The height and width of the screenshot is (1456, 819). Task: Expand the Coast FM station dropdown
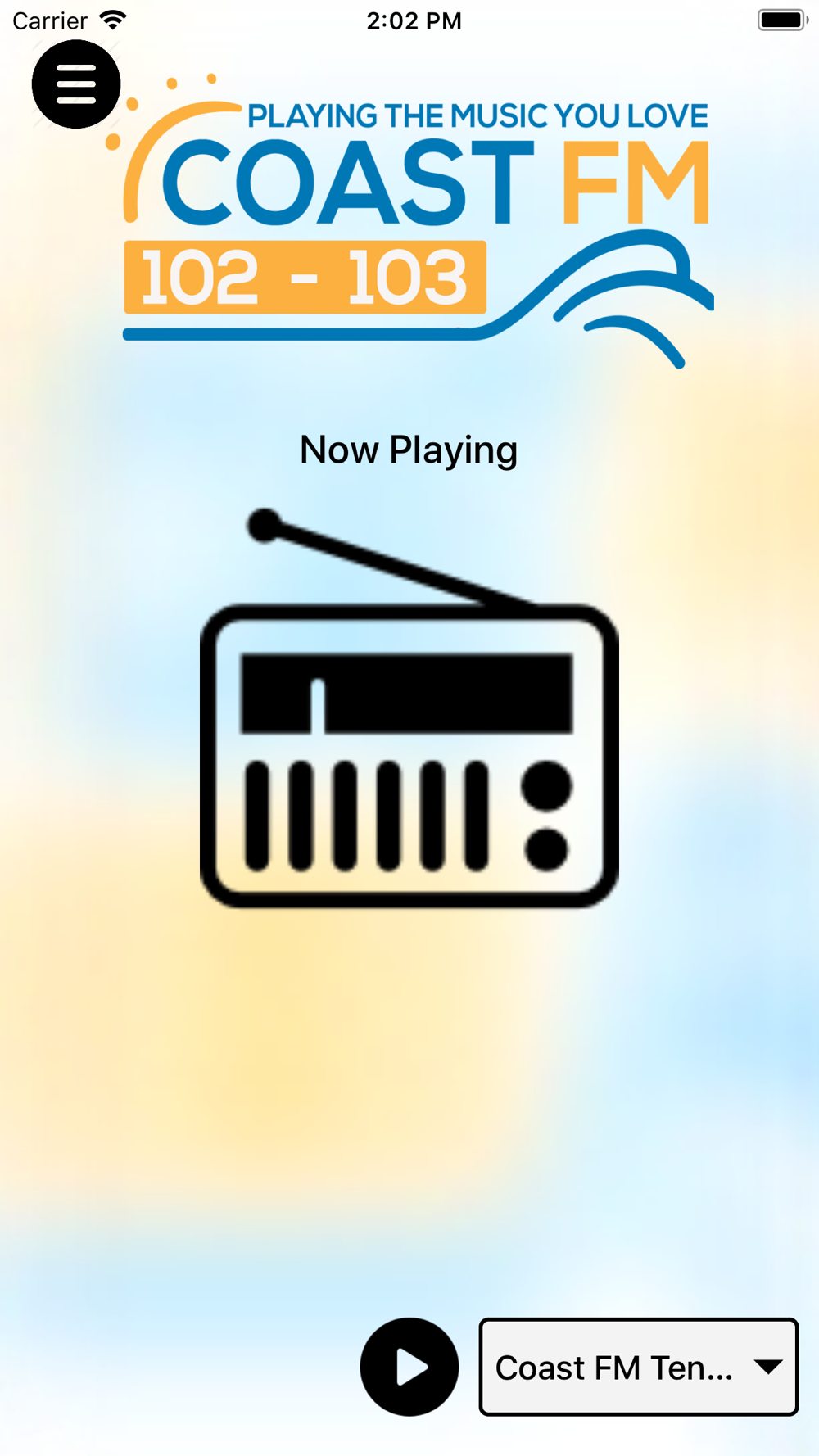click(639, 1367)
